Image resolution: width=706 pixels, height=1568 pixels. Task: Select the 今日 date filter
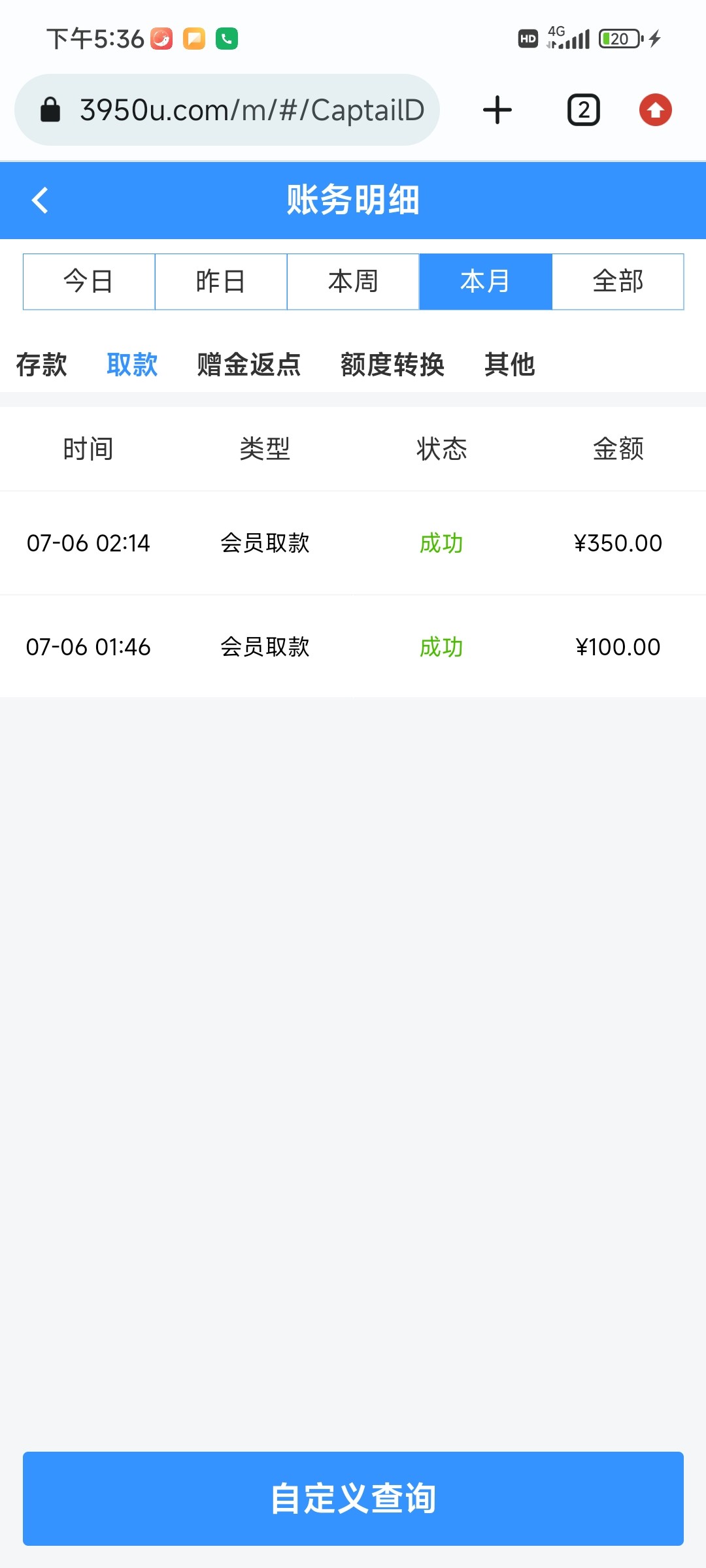88,281
